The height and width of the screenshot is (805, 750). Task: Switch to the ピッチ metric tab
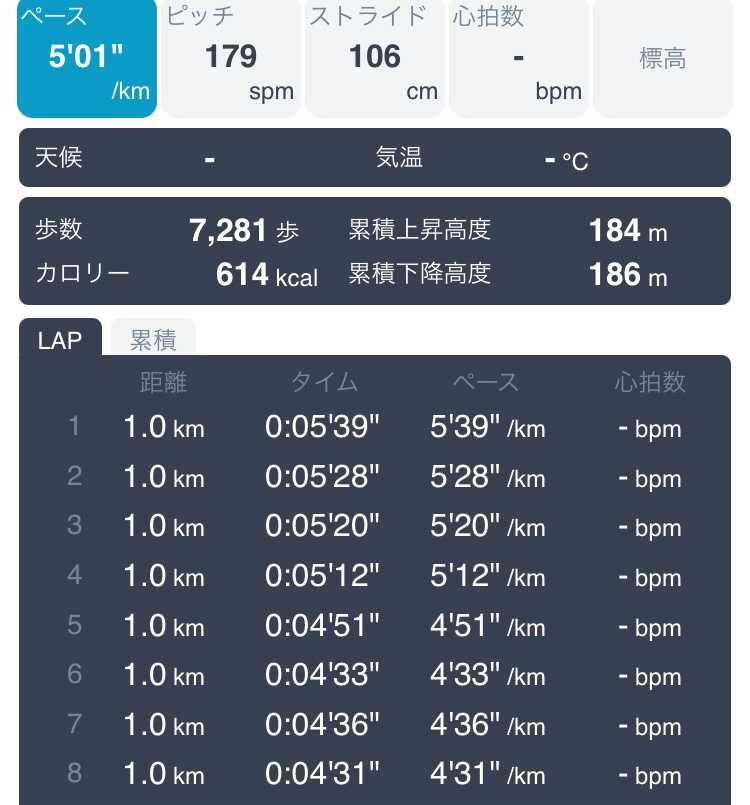(231, 58)
